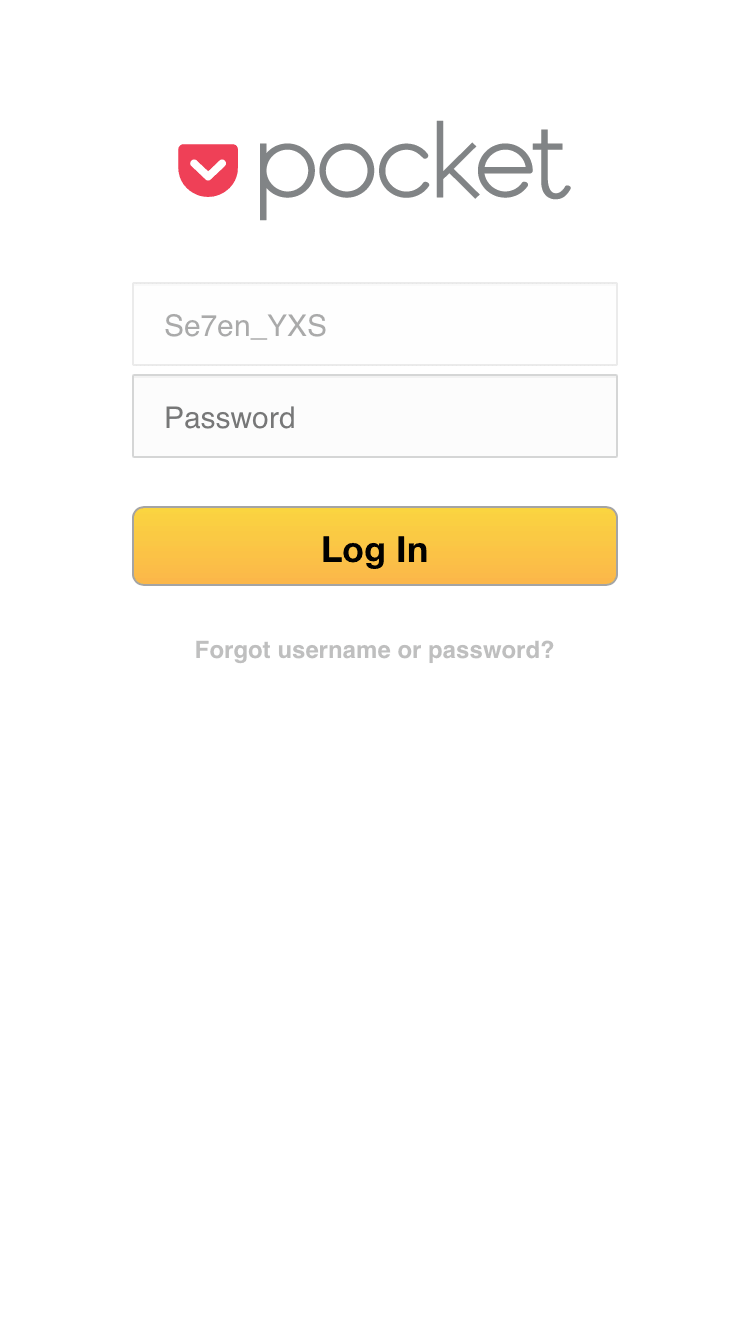Select the Password field
This screenshot has width=750, height=1334.
tap(375, 416)
